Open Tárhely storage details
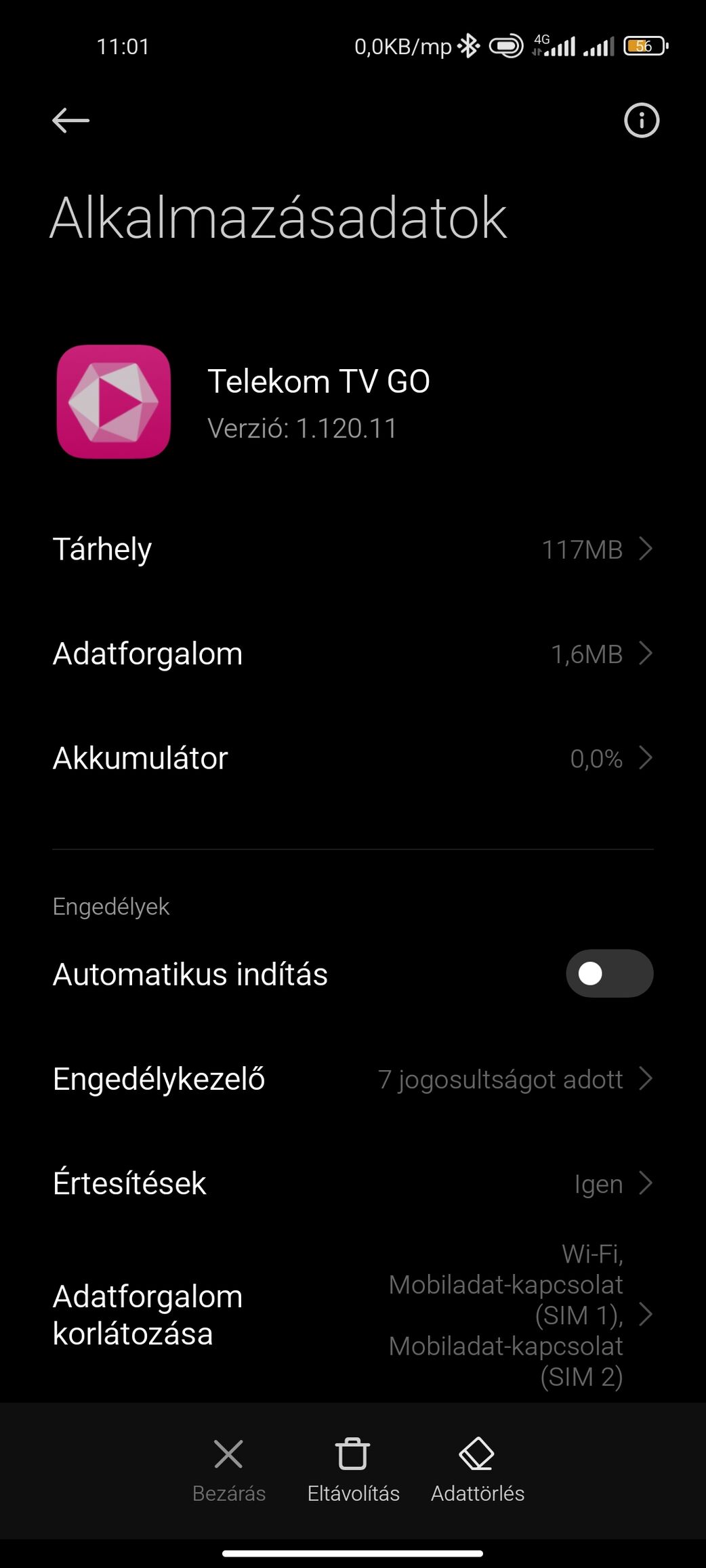 tap(353, 549)
